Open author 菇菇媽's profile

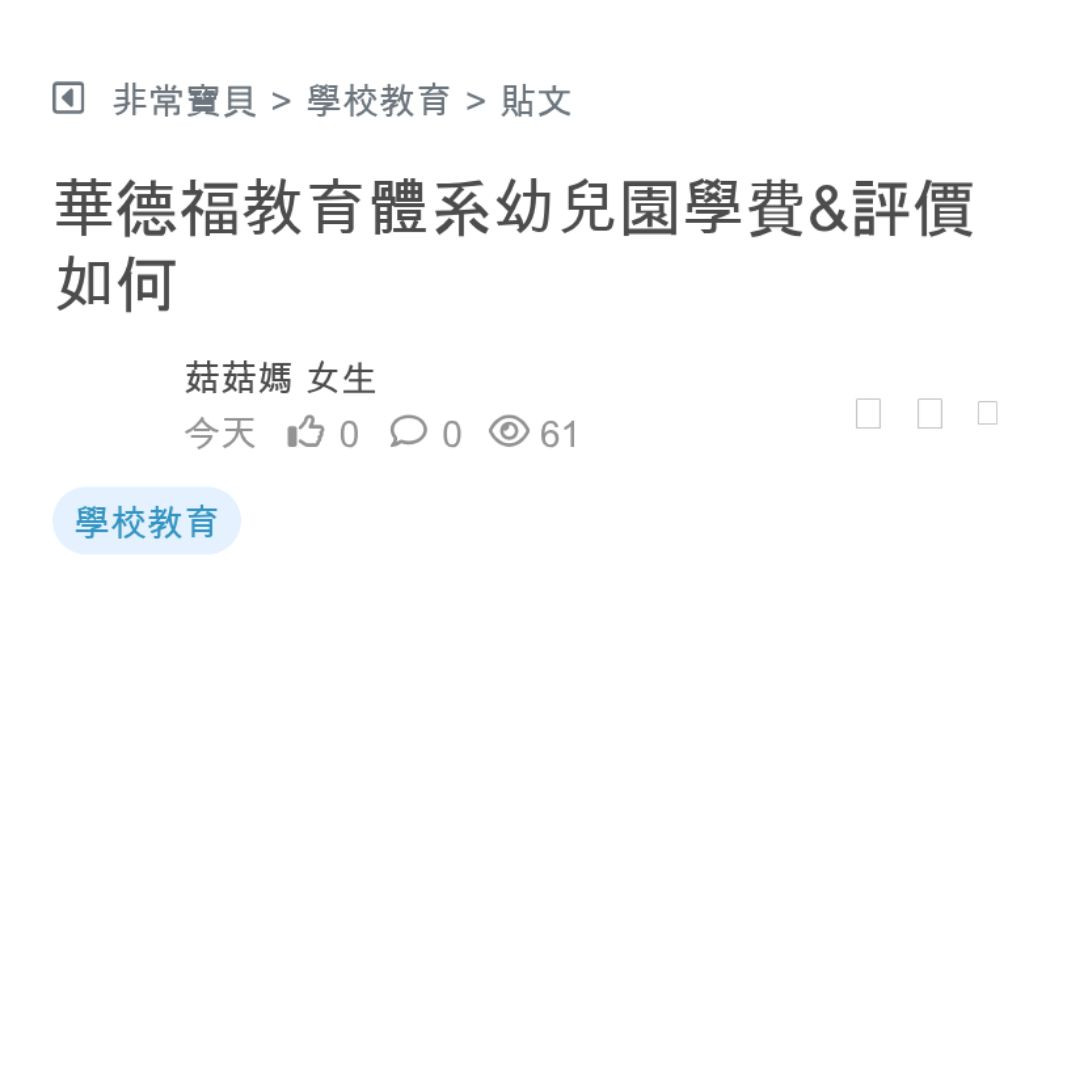pos(238,379)
